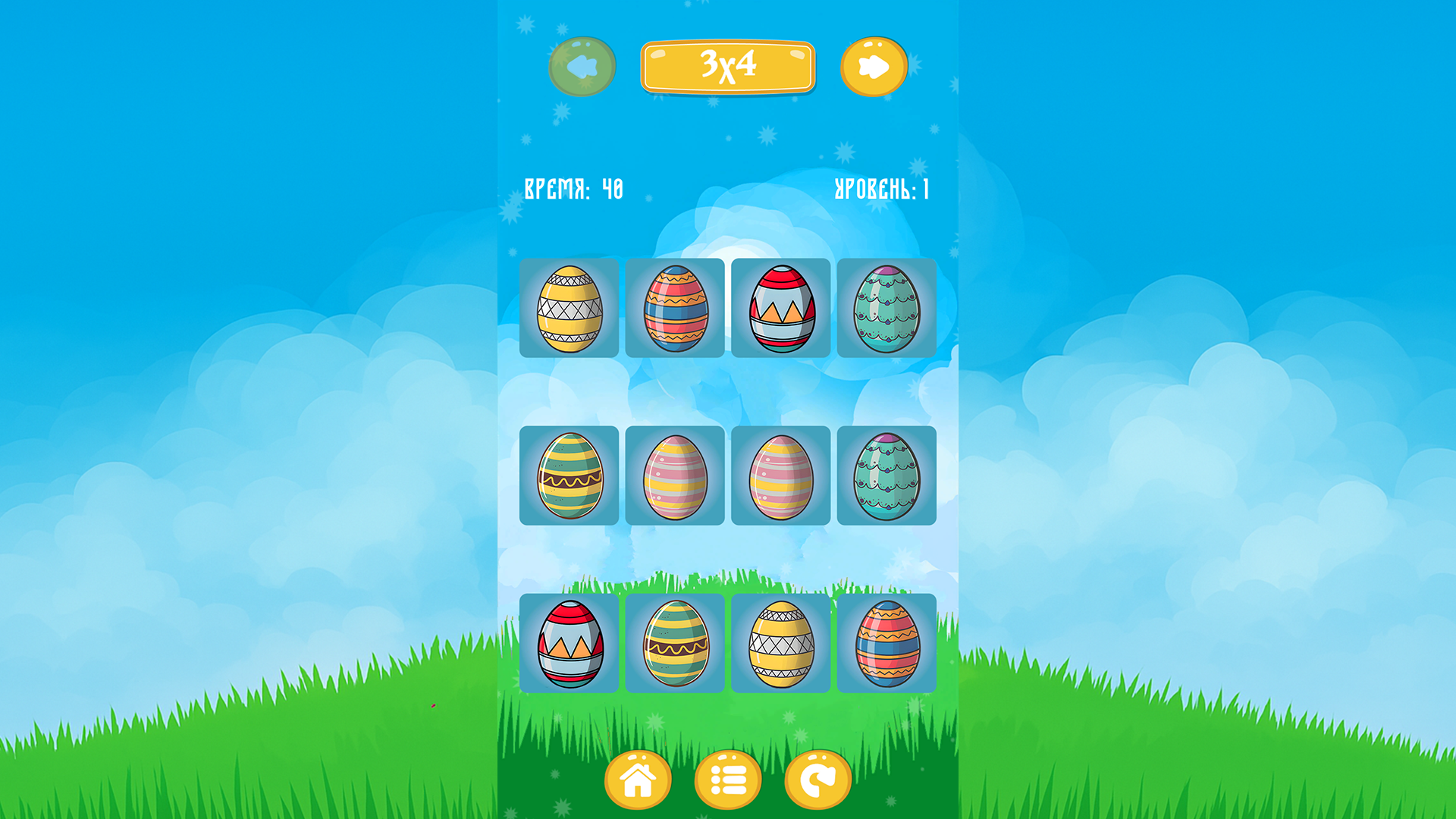Pick the teal scalloped egg in the middle row

click(886, 475)
